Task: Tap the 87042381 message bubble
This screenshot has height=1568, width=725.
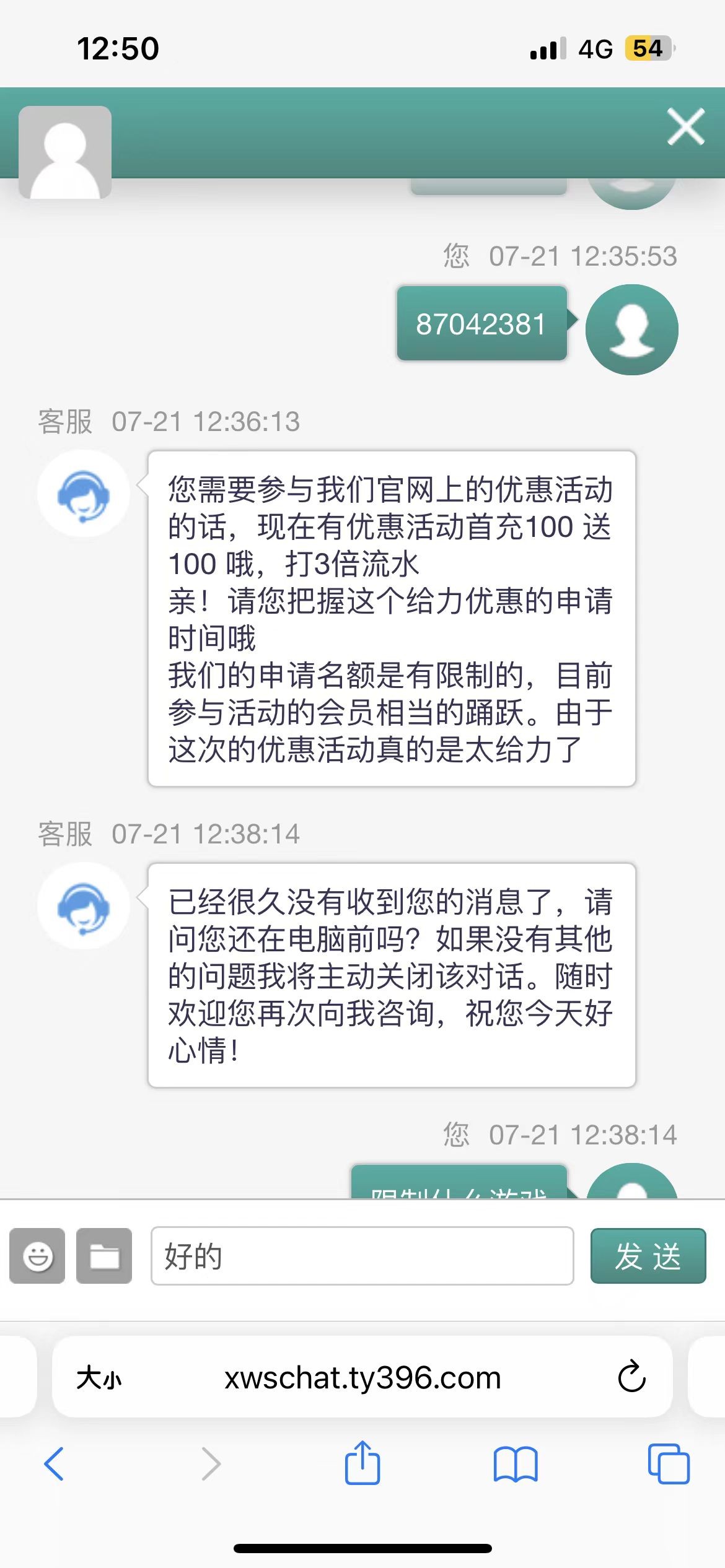Action: point(482,323)
